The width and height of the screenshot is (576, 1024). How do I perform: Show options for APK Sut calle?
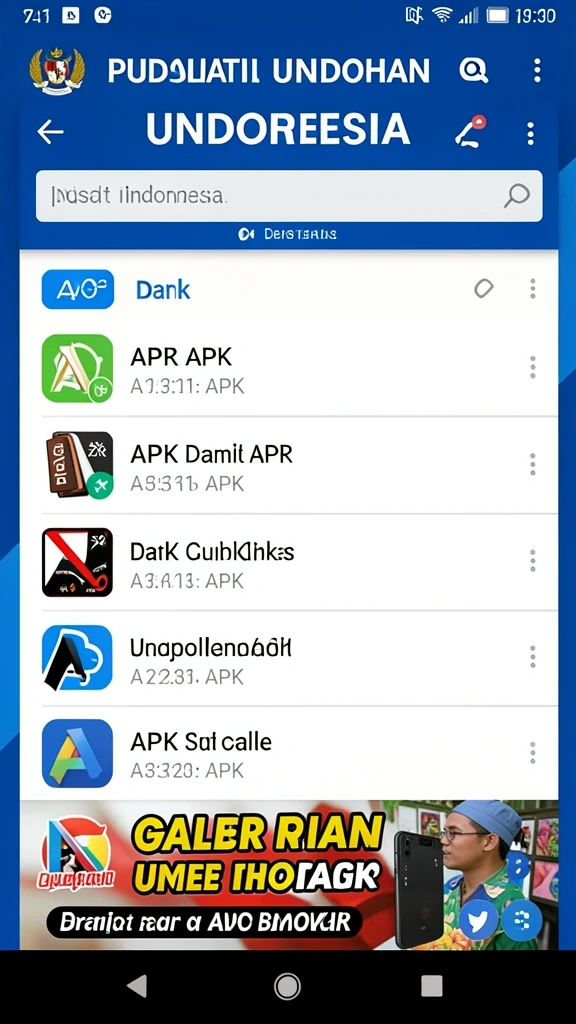click(x=533, y=752)
